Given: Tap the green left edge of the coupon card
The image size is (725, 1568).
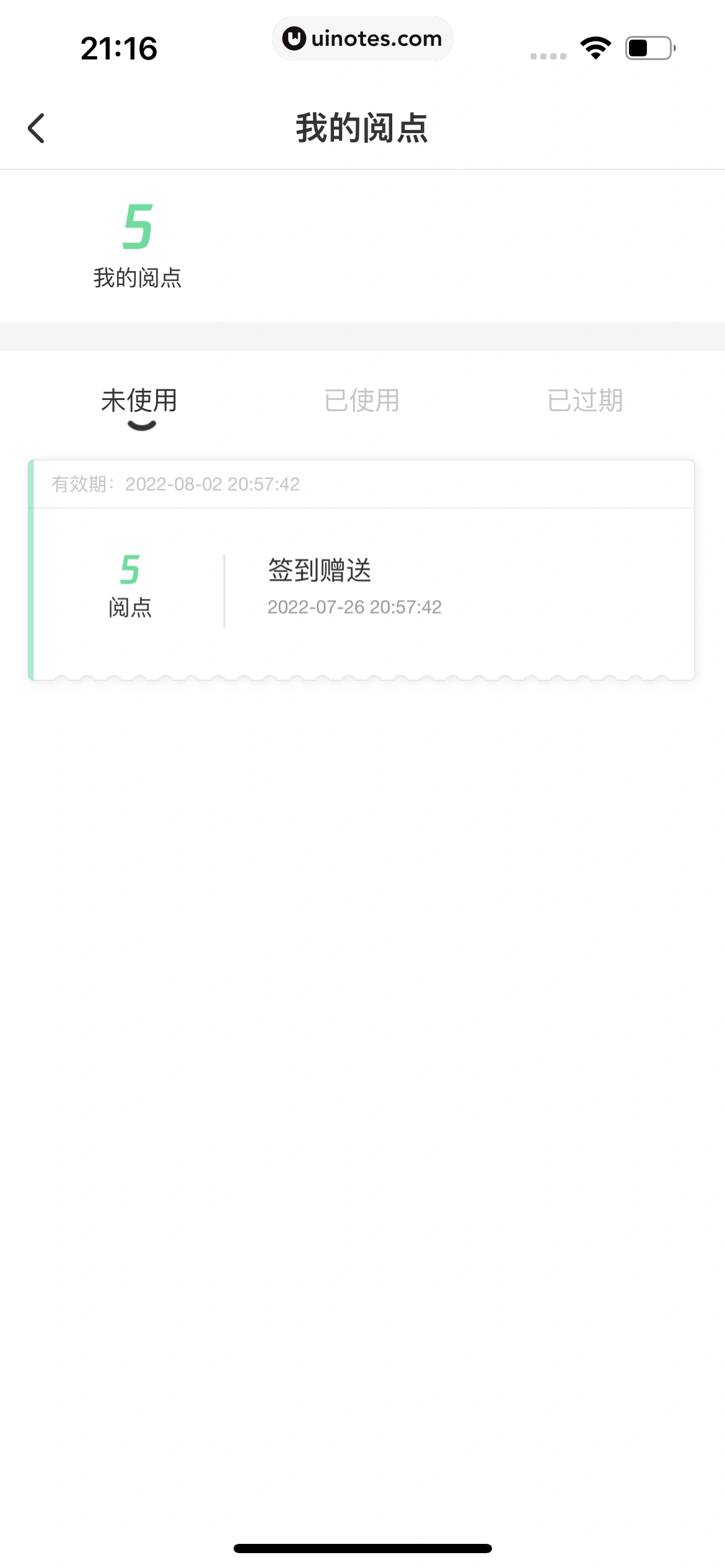Looking at the screenshot, I should click(x=30, y=570).
